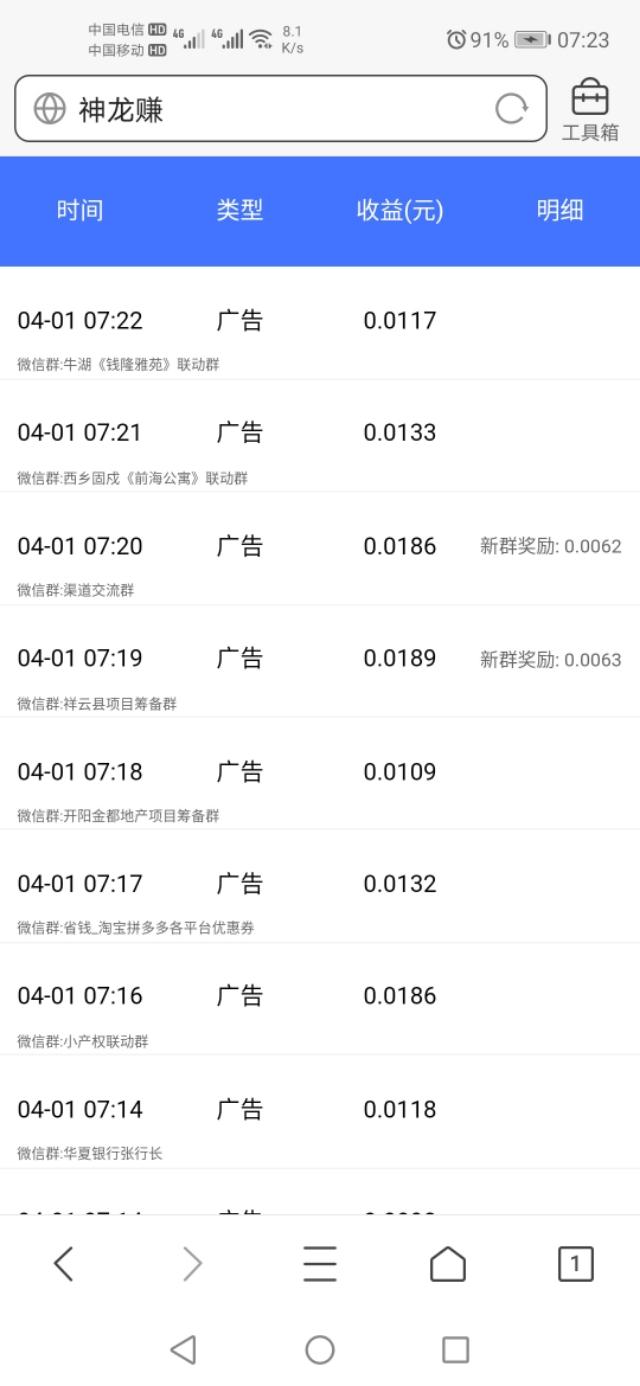Tap the system recent apps button
Image resolution: width=640 pixels, height=1386 pixels.
456,1350
